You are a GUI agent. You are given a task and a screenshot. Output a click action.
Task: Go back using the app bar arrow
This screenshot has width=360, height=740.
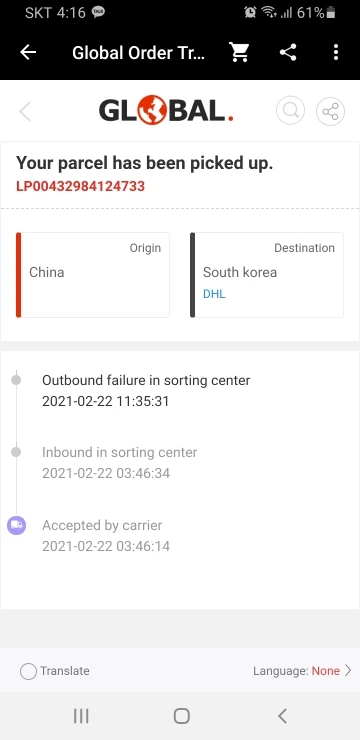(x=28, y=52)
